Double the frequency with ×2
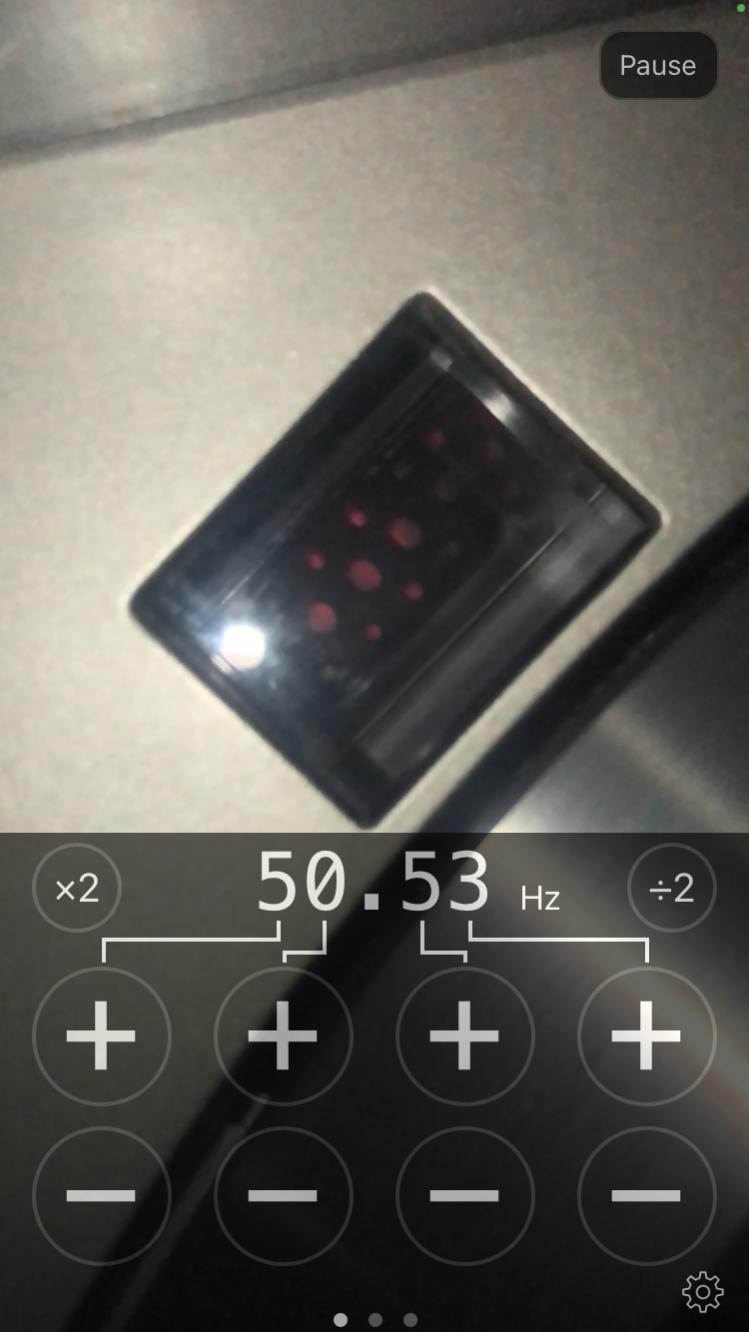 77,888
